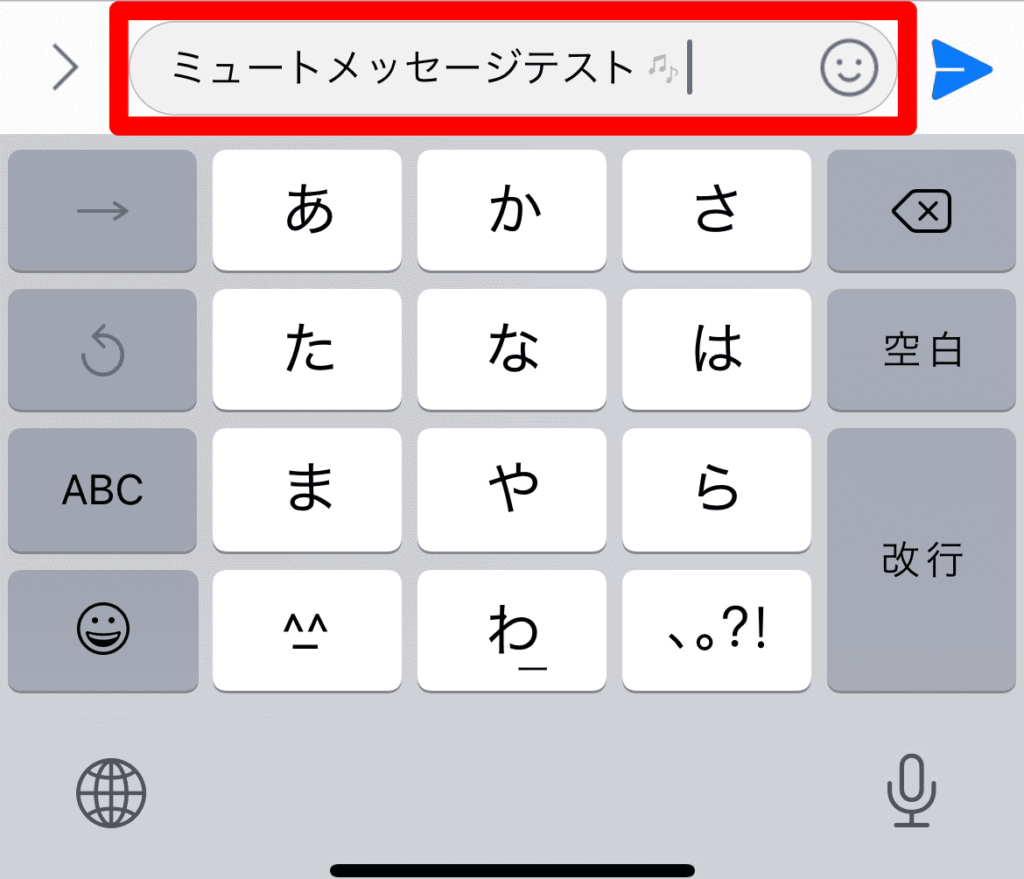Image resolution: width=1024 pixels, height=879 pixels.
Task: Switch keyboards with the globe key
Action: [111, 793]
